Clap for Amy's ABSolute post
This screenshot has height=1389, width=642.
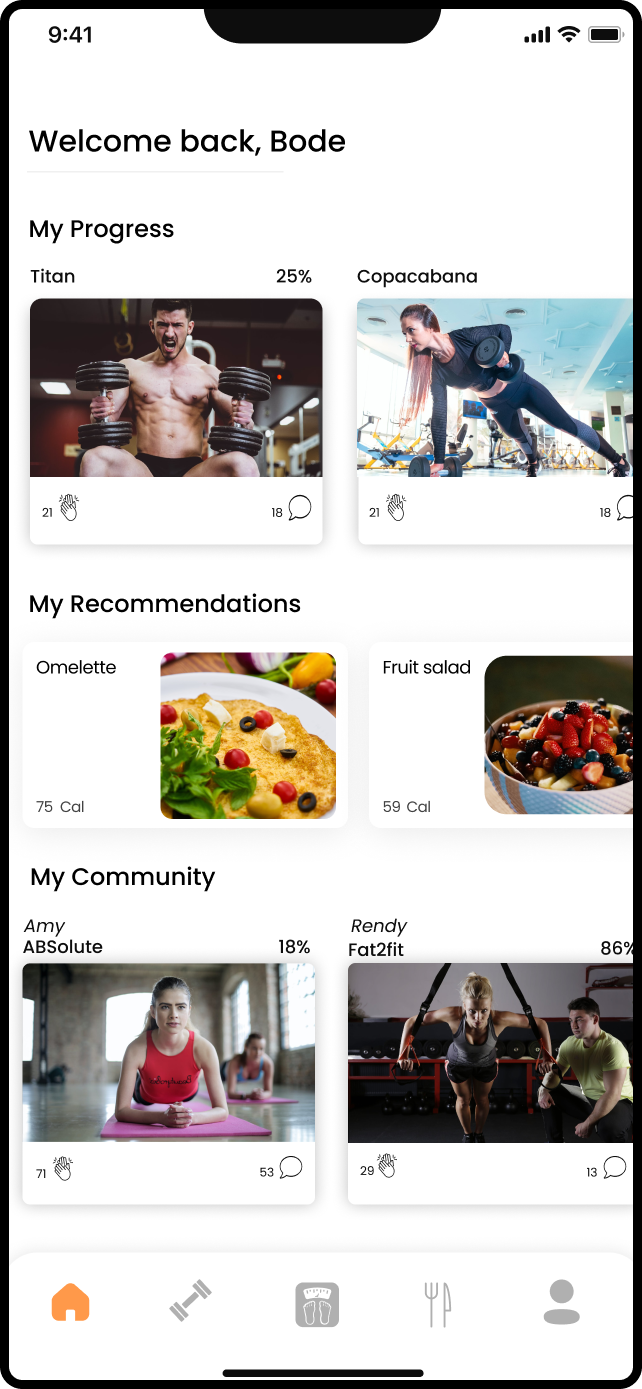coord(63,1169)
